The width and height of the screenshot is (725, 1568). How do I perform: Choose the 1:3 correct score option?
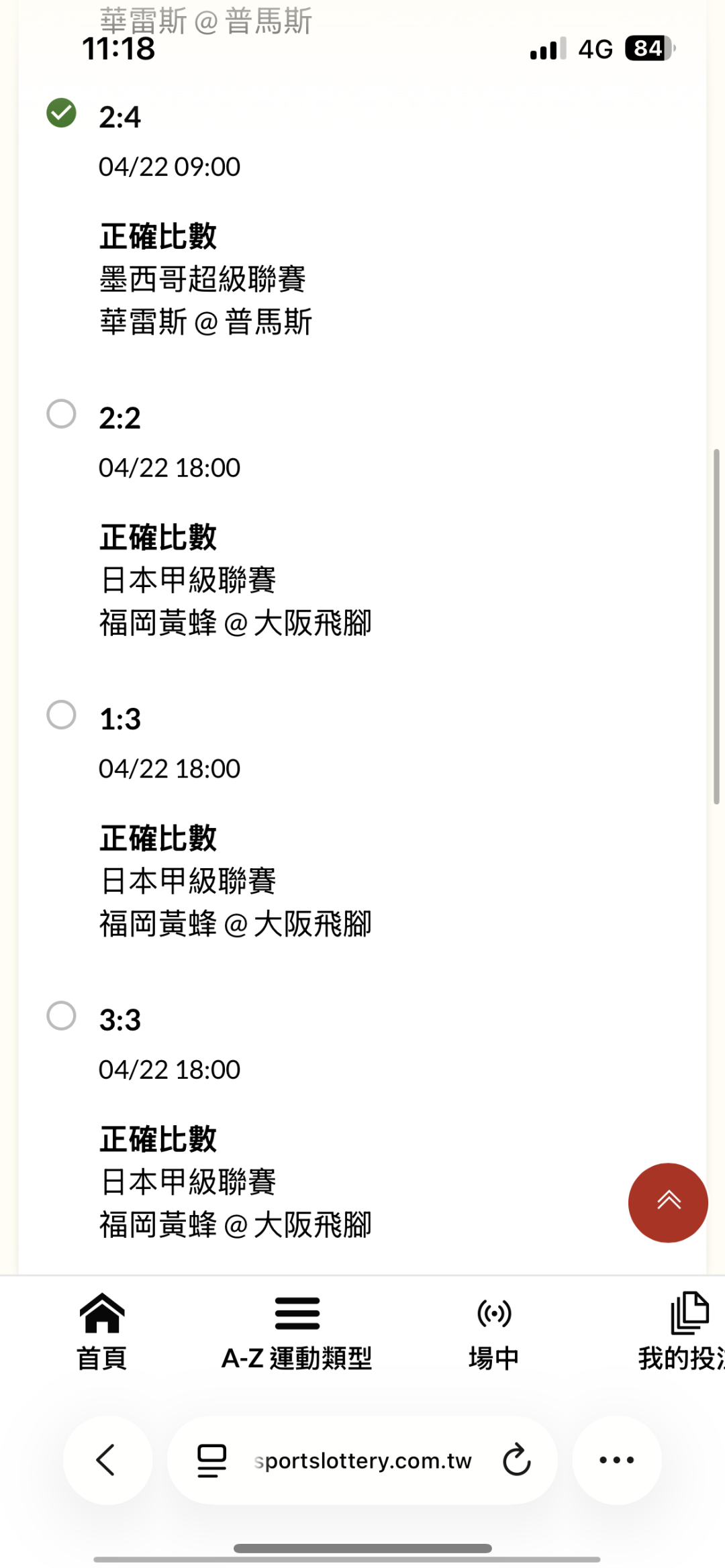point(61,715)
